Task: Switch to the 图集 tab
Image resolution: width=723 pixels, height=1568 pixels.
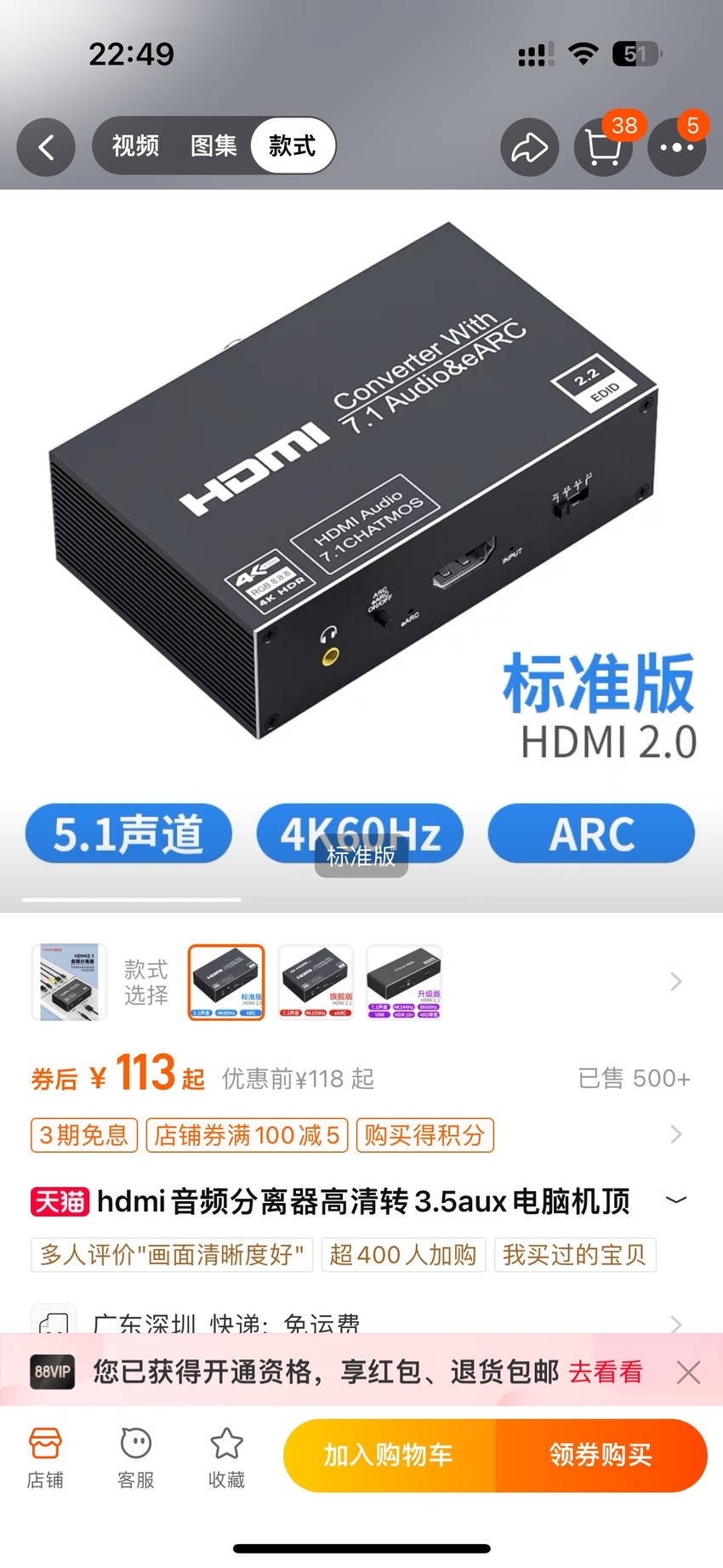Action: click(x=213, y=146)
